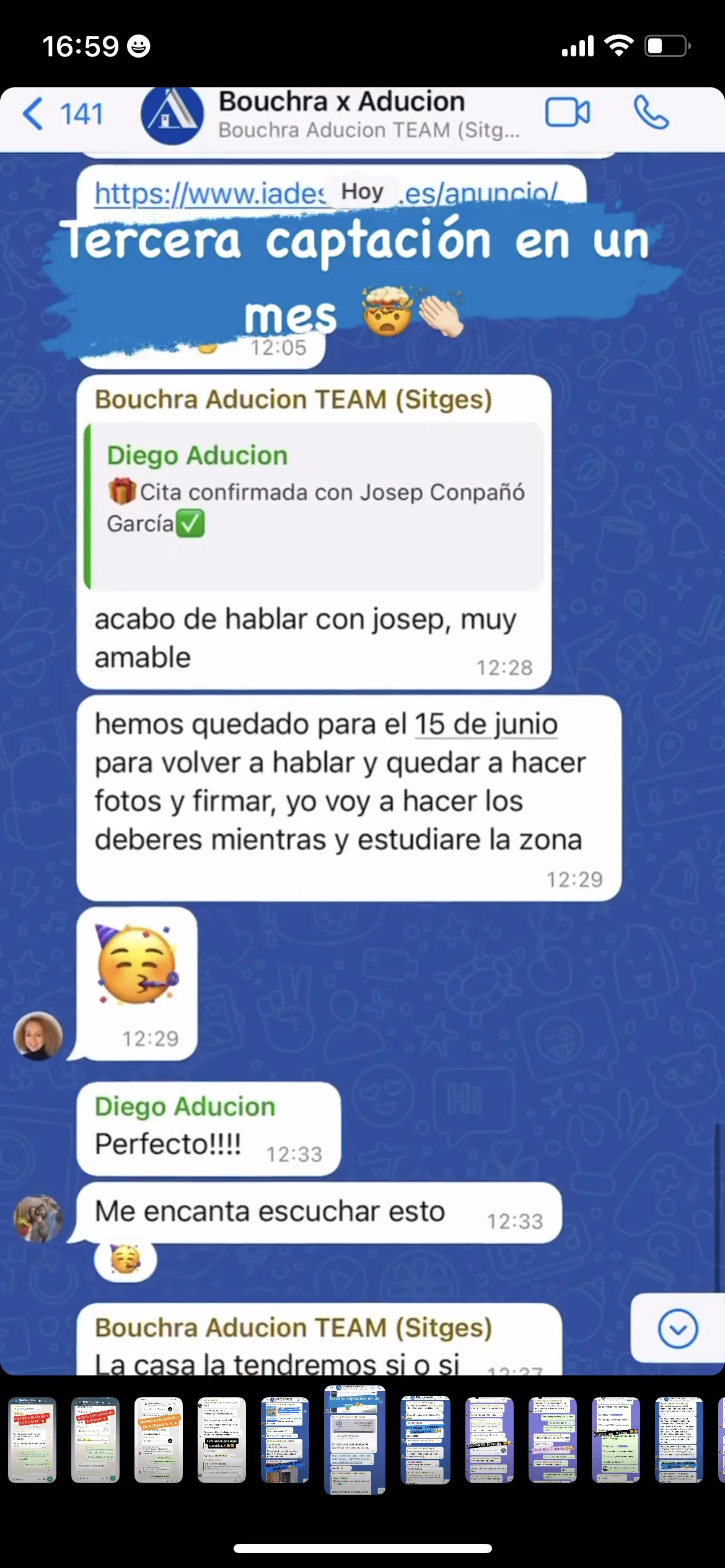Tap the highlighted Tercera captación thumbnail in the strip

(355, 1440)
